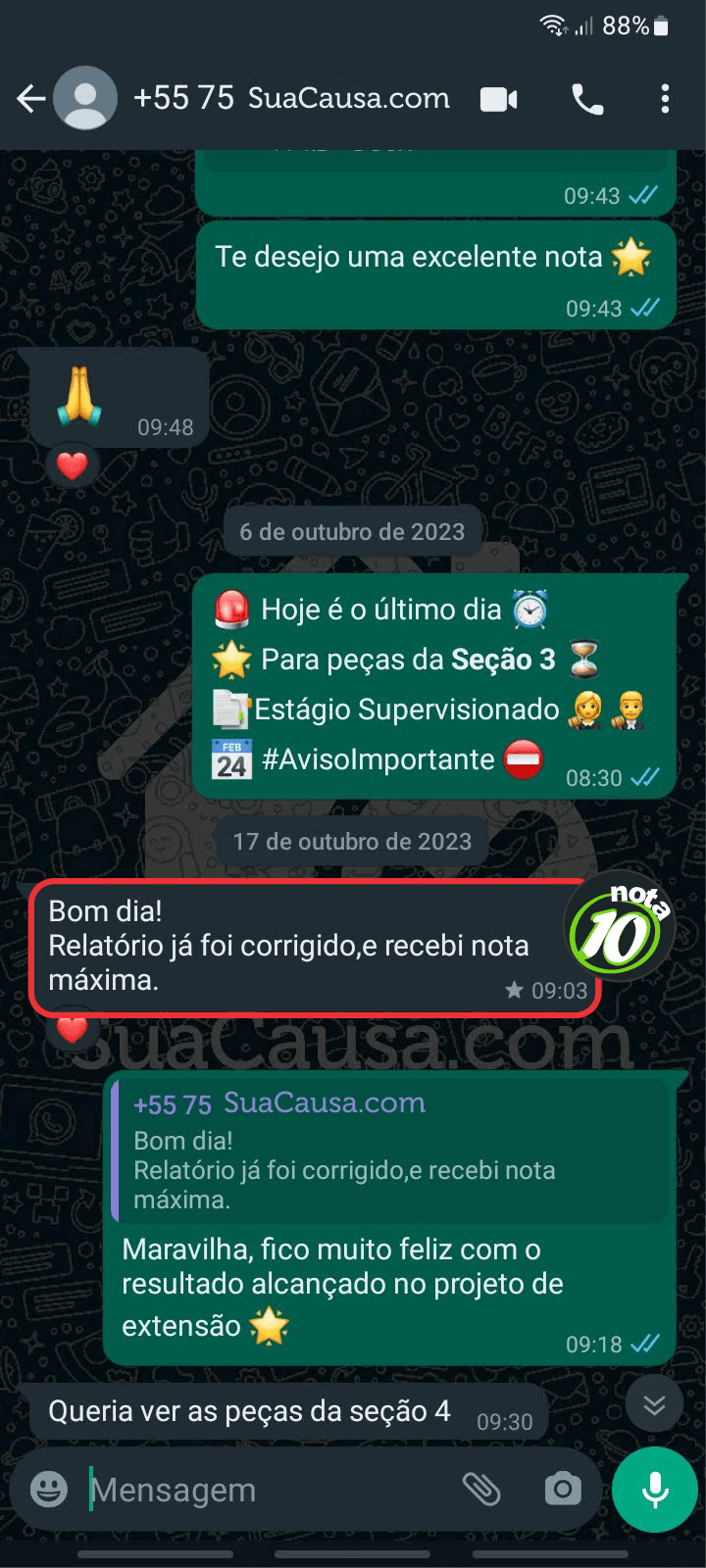This screenshot has width=706, height=1568.
Task: Open the contact's profile picture
Action: click(85, 99)
